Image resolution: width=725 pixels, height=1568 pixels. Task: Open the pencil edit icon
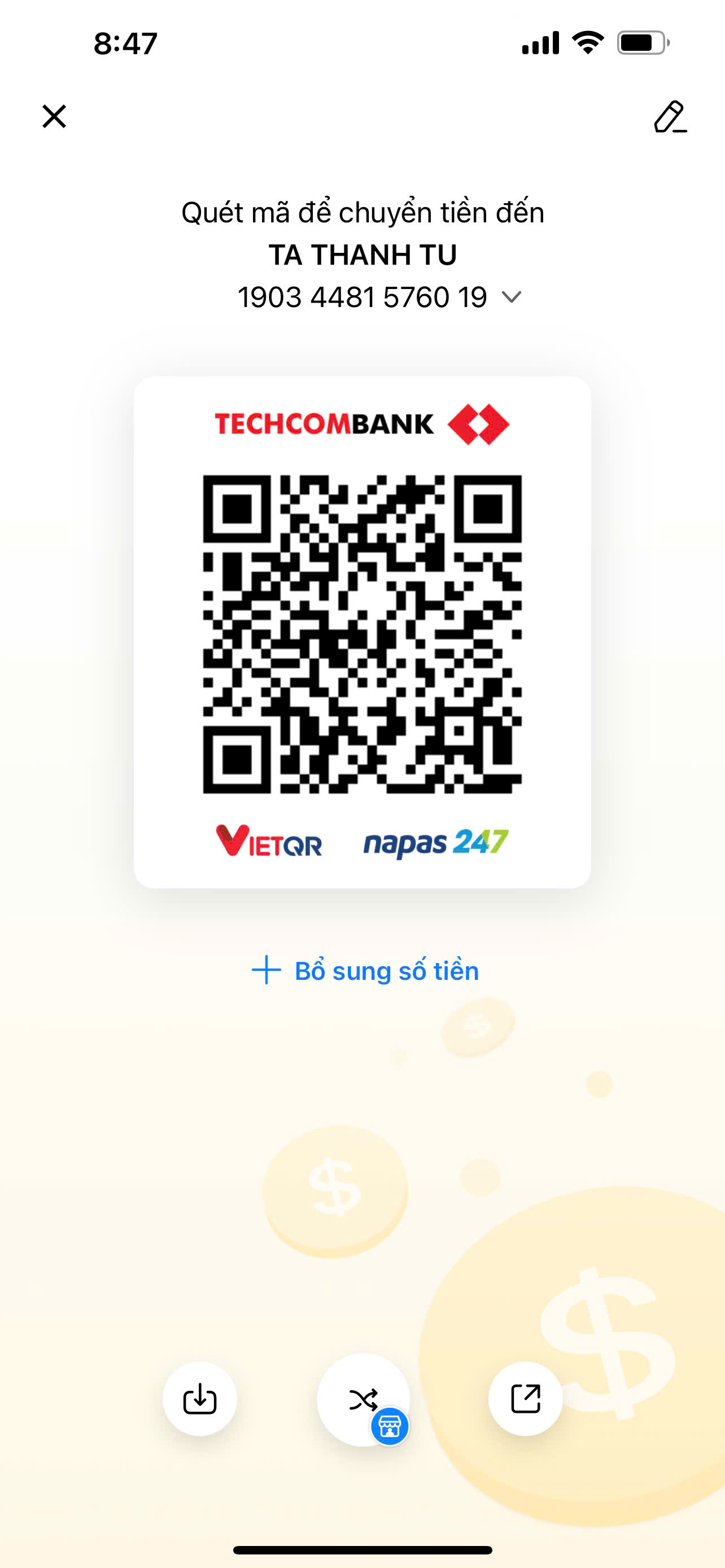tap(670, 117)
